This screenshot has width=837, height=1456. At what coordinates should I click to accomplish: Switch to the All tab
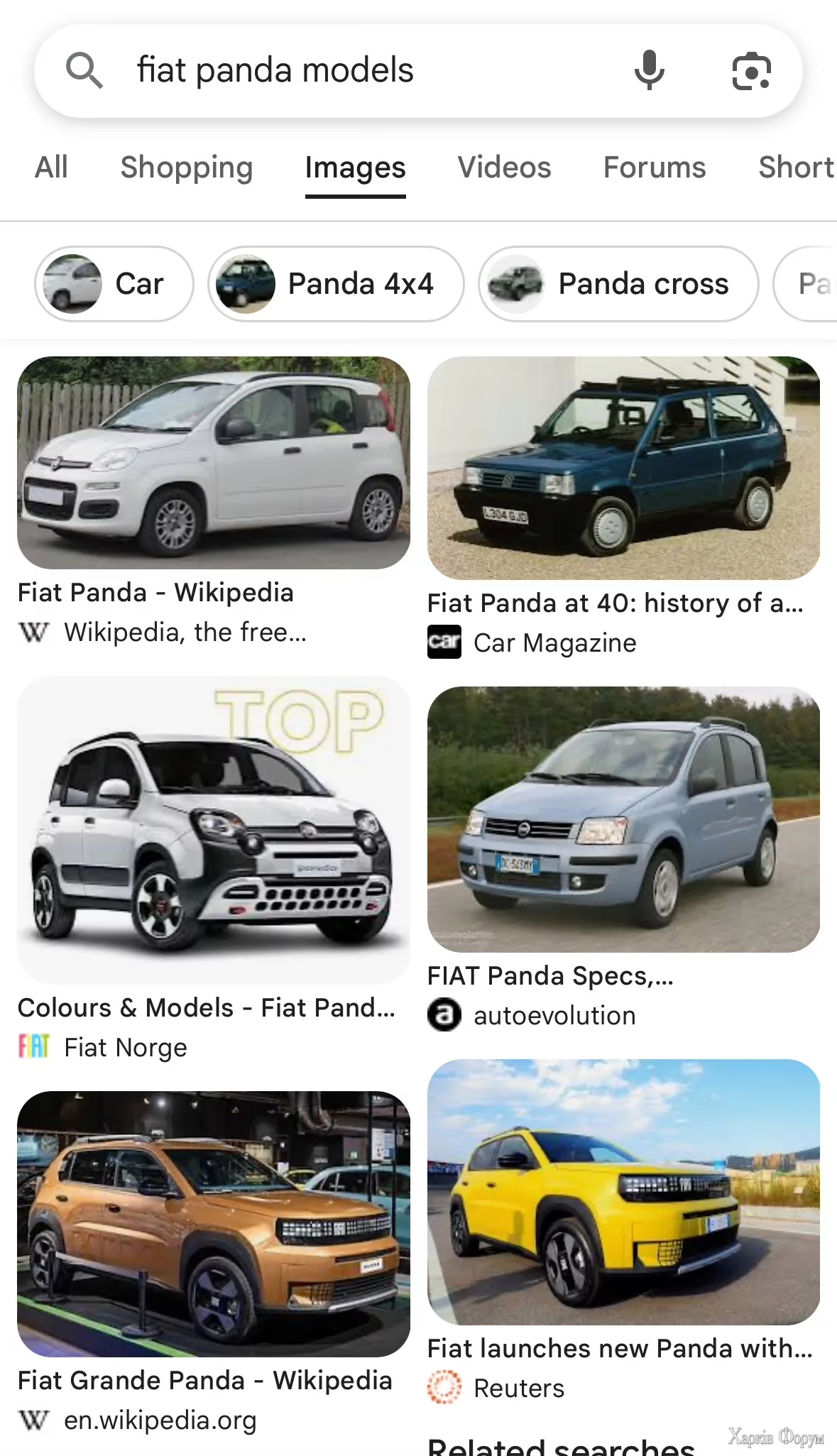point(51,168)
